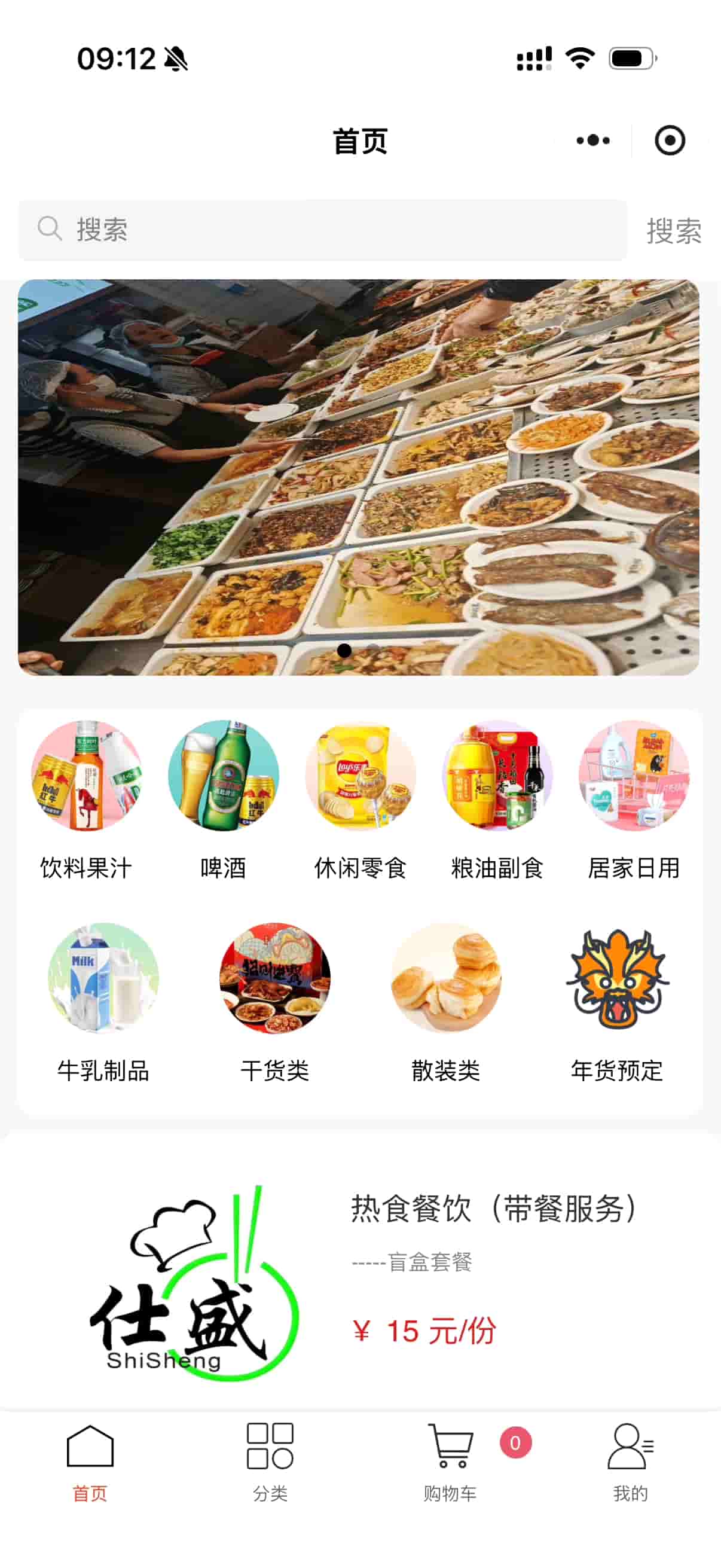The width and height of the screenshot is (721, 1568).
Task: Open the buffet food banner
Action: coord(358,477)
